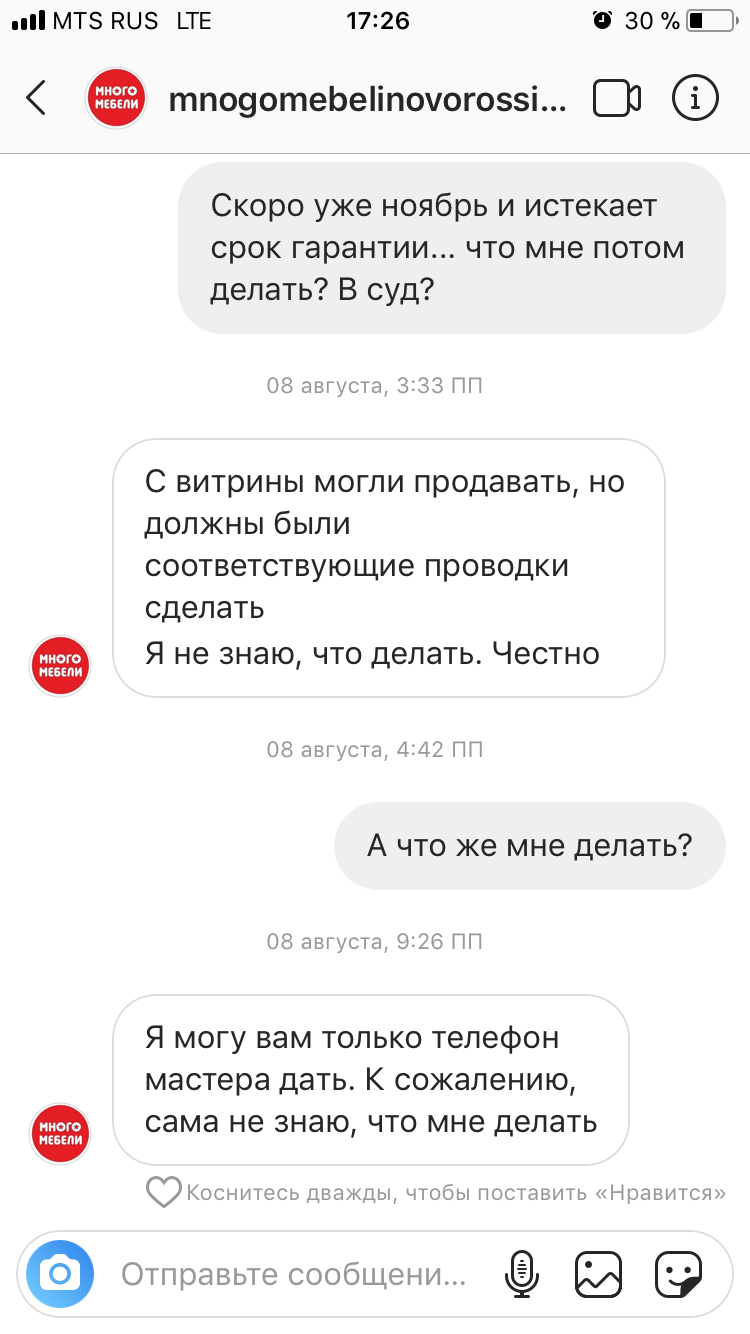Open the camera from the message bar
This screenshot has width=750, height=1334.
click(x=60, y=1274)
